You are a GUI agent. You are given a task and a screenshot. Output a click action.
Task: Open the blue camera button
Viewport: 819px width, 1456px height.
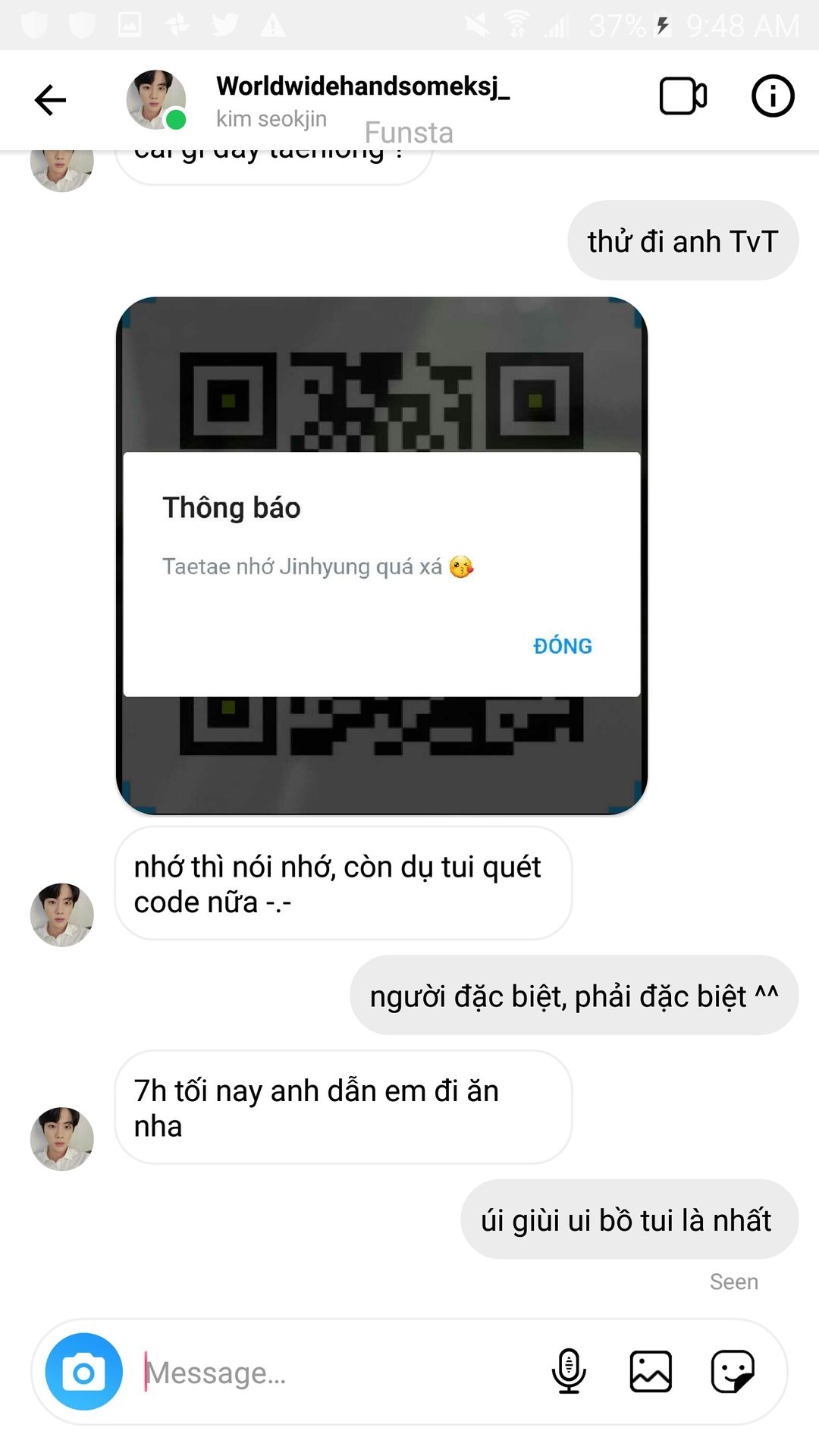point(84,1371)
